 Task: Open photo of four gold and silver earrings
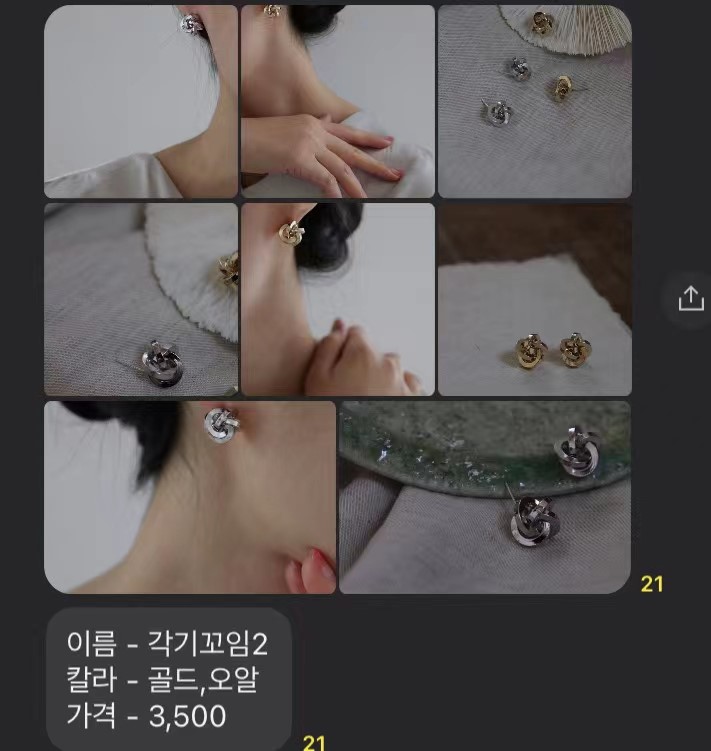[x=534, y=101]
